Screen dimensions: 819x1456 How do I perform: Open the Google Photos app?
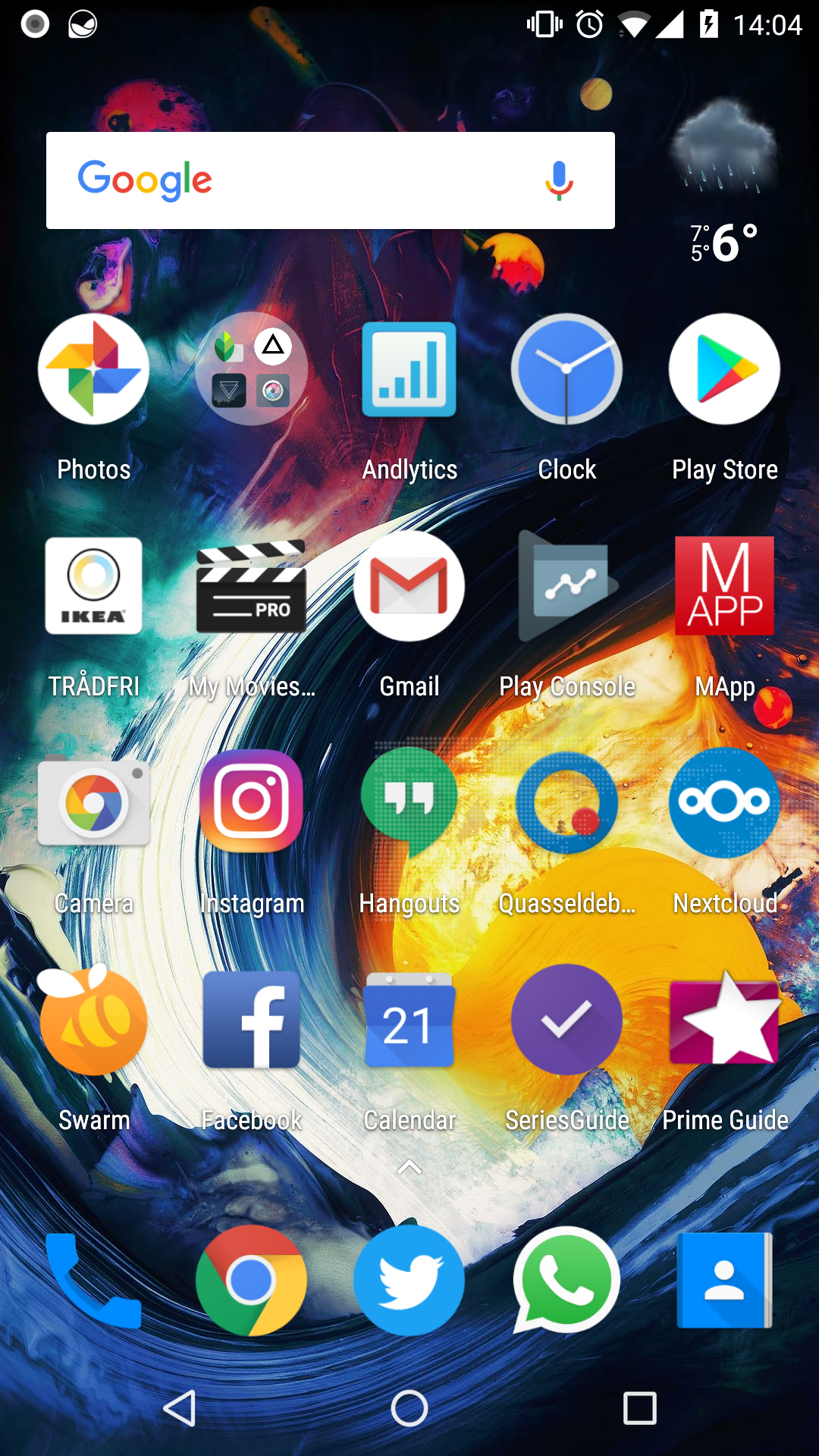point(93,369)
